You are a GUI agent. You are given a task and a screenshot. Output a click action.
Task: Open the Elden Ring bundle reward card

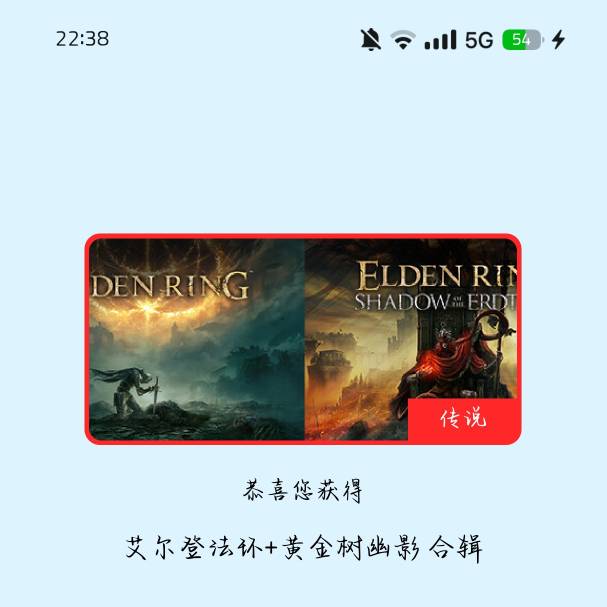pyautogui.click(x=303, y=338)
